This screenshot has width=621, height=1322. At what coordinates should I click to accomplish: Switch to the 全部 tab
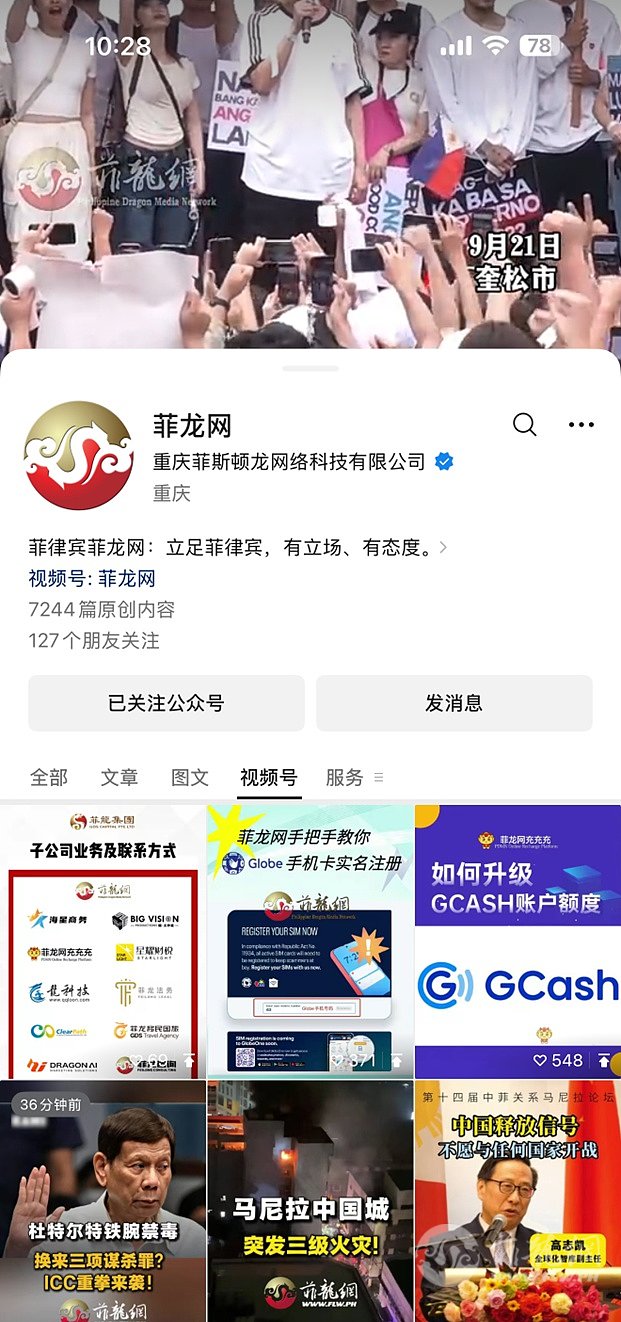[49, 777]
